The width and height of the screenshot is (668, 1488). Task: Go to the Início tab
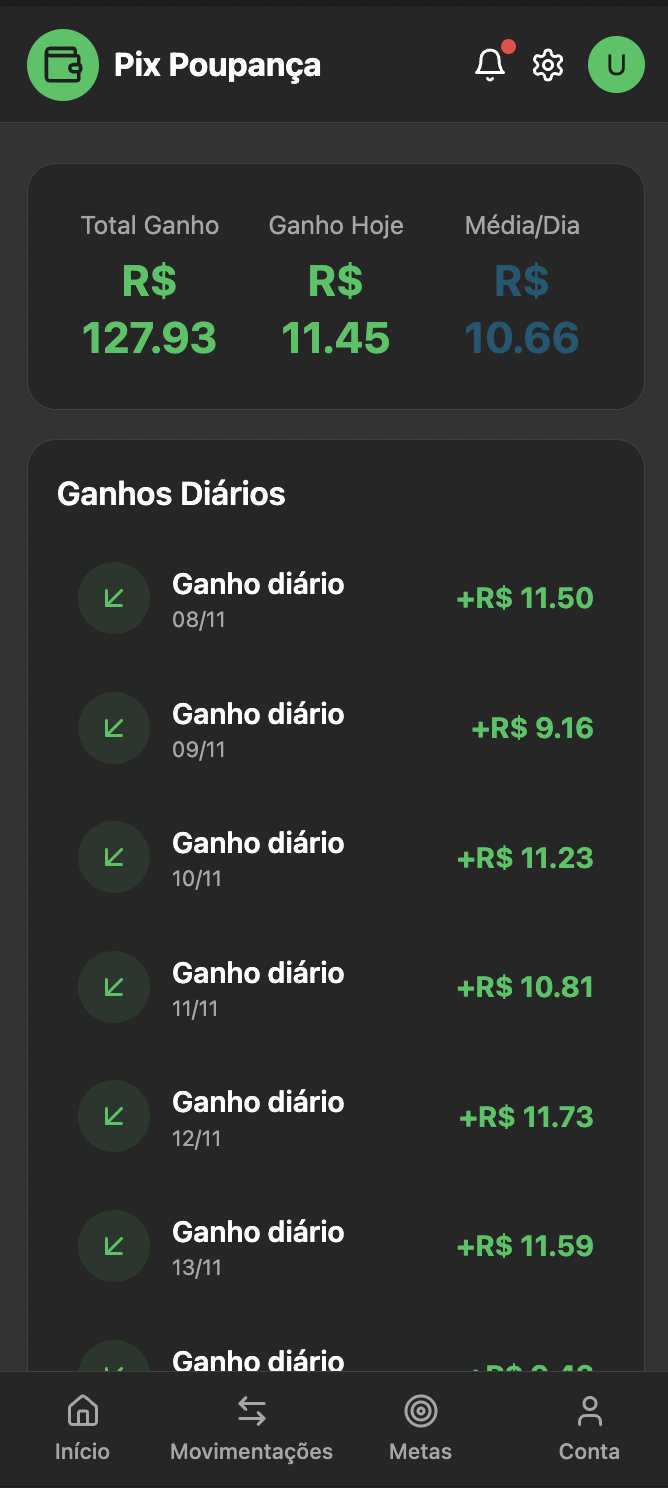coord(82,1429)
